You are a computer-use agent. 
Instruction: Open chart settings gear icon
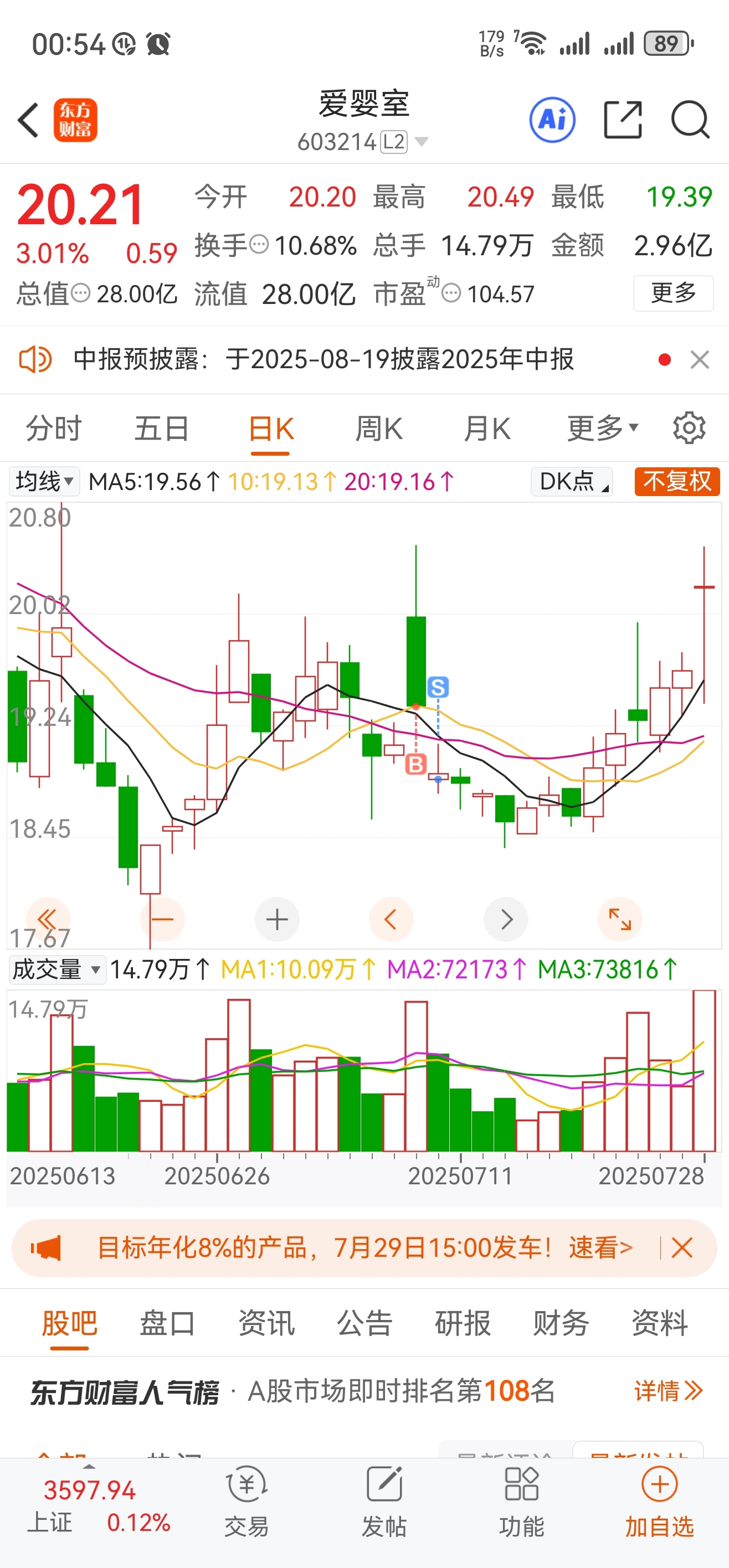point(689,428)
